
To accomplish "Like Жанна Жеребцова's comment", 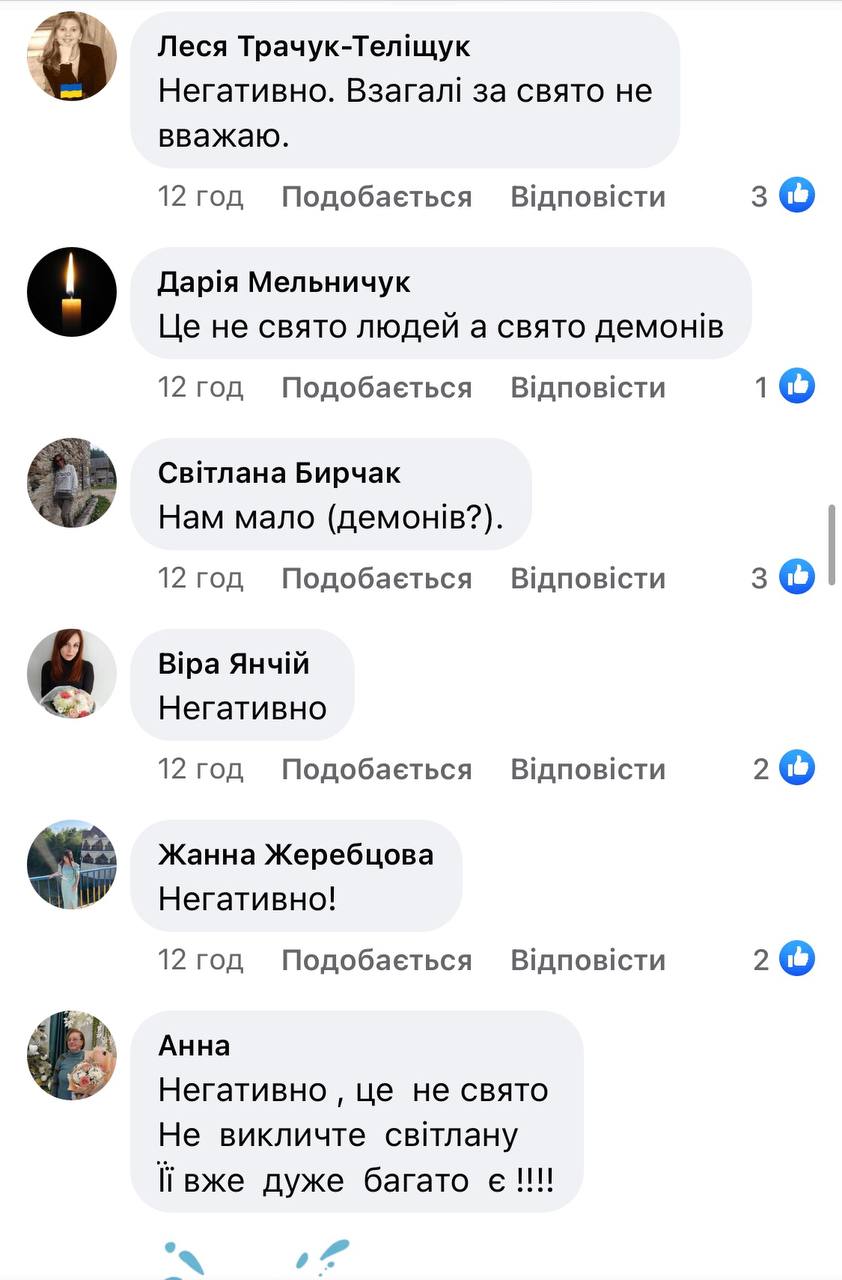I will point(376,961).
